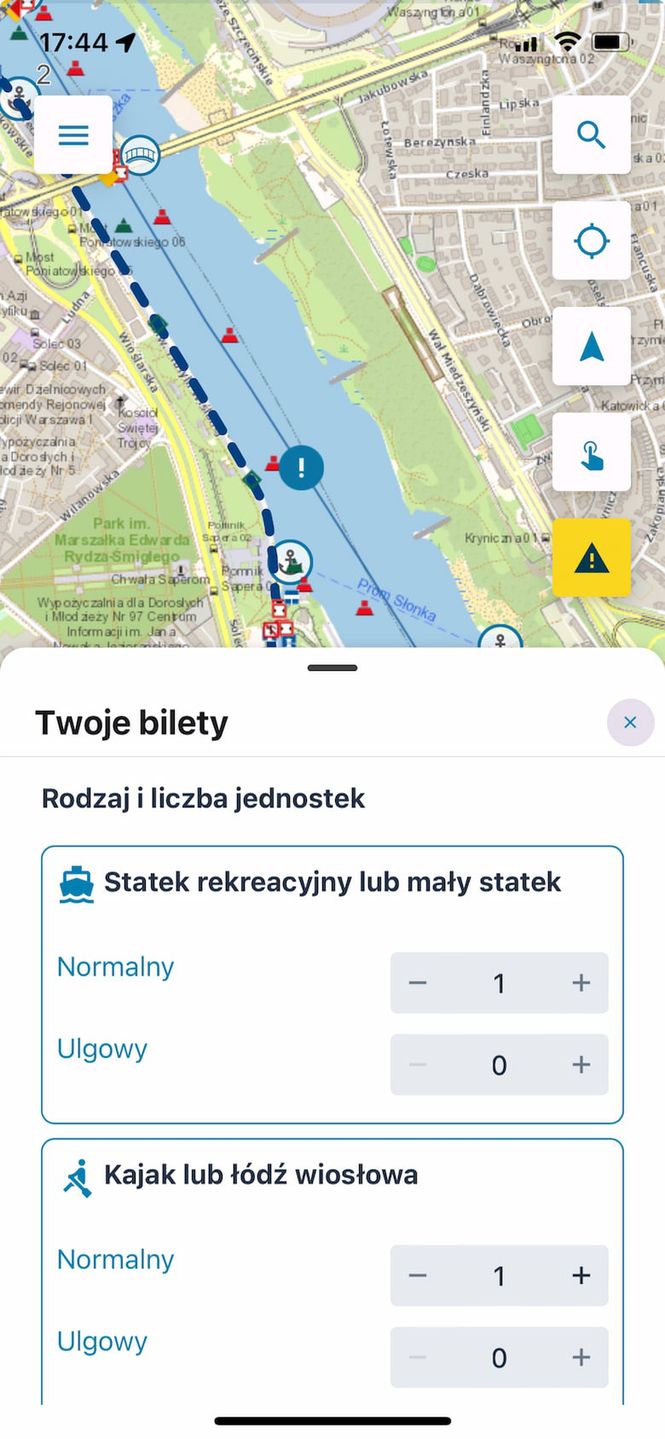This screenshot has height=1439, width=665.
Task: Decrease Normalny count for Kajak
Action: point(418,1276)
